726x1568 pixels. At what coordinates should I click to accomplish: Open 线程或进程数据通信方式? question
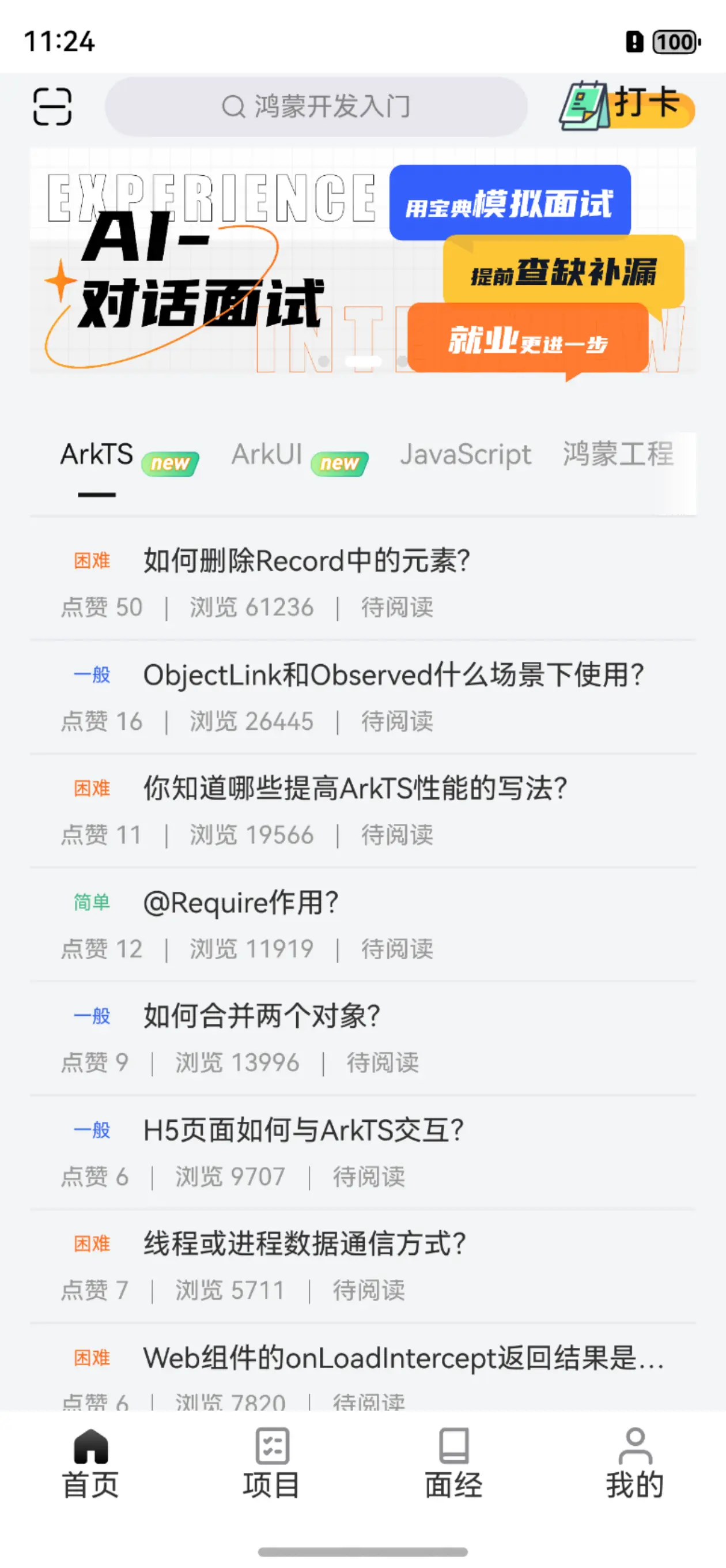pos(304,1243)
